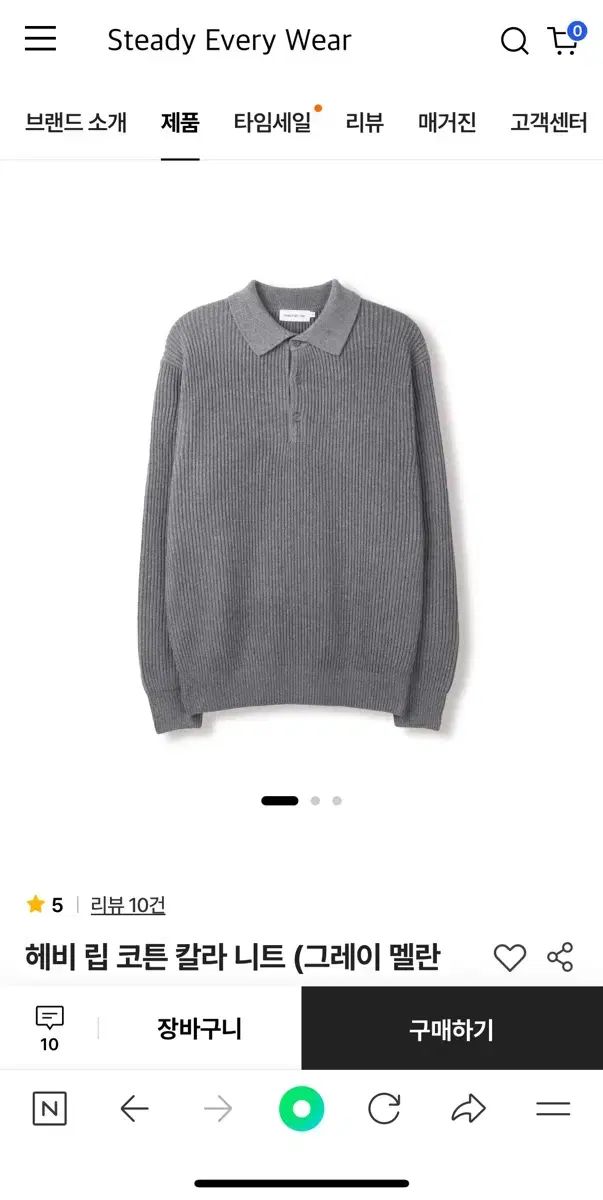Share this product
The height and width of the screenshot is (1200, 603).
pos(561,957)
